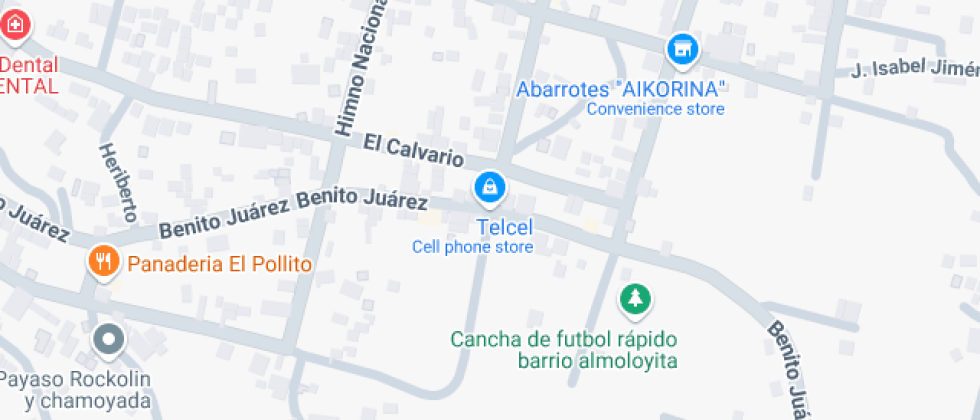Select the Abarrotes AIKORINA convenience store pin

[x=682, y=47]
